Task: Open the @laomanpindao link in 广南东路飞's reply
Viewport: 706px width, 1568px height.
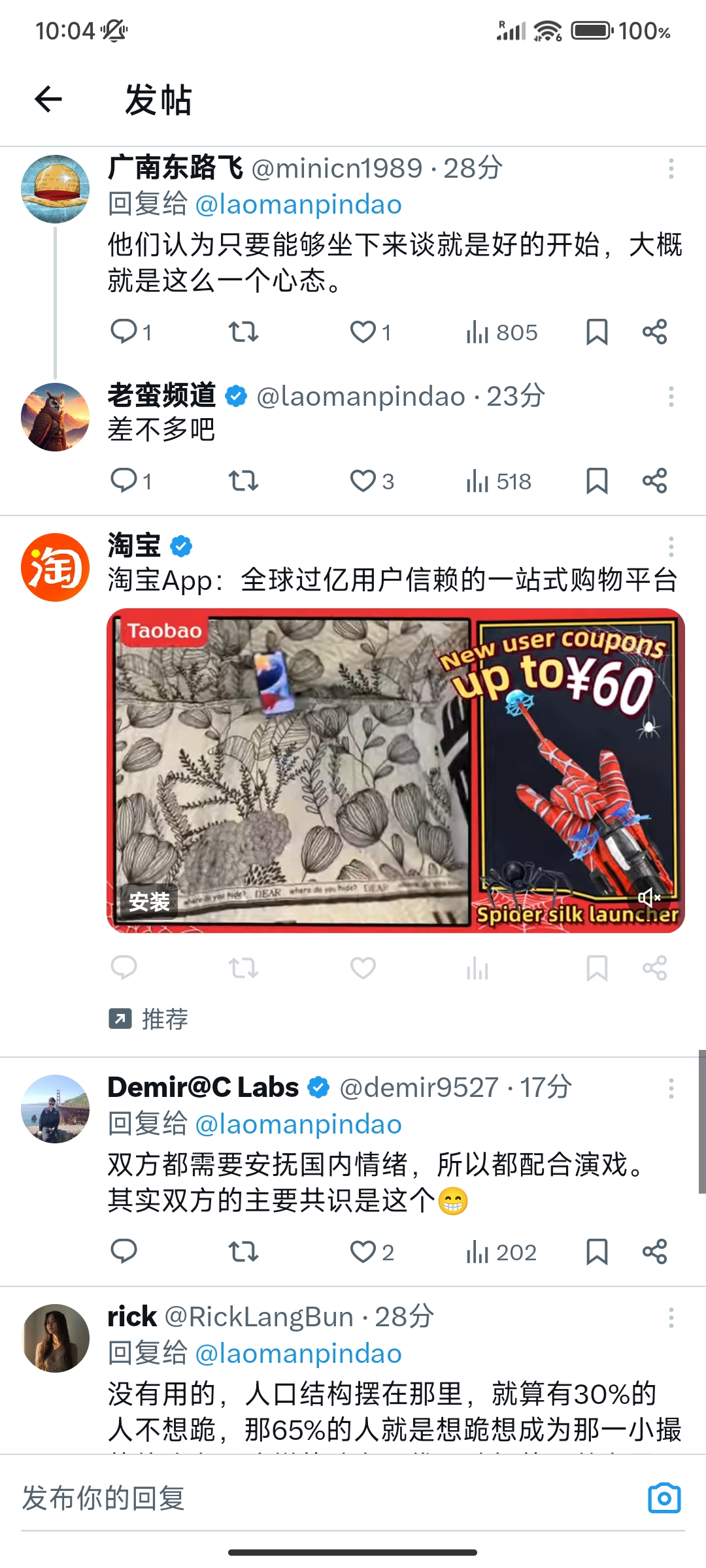Action: (299, 204)
